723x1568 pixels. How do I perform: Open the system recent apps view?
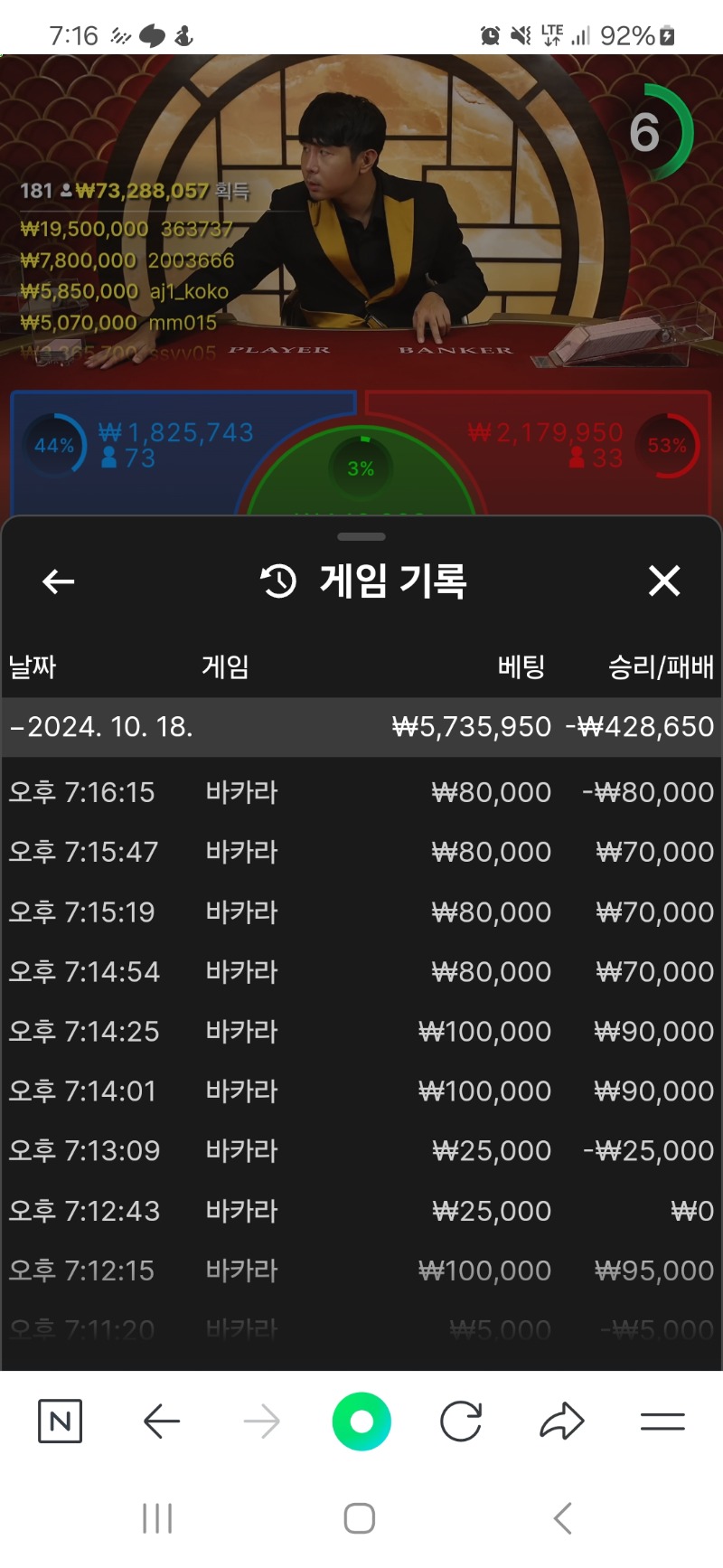coord(157,1518)
